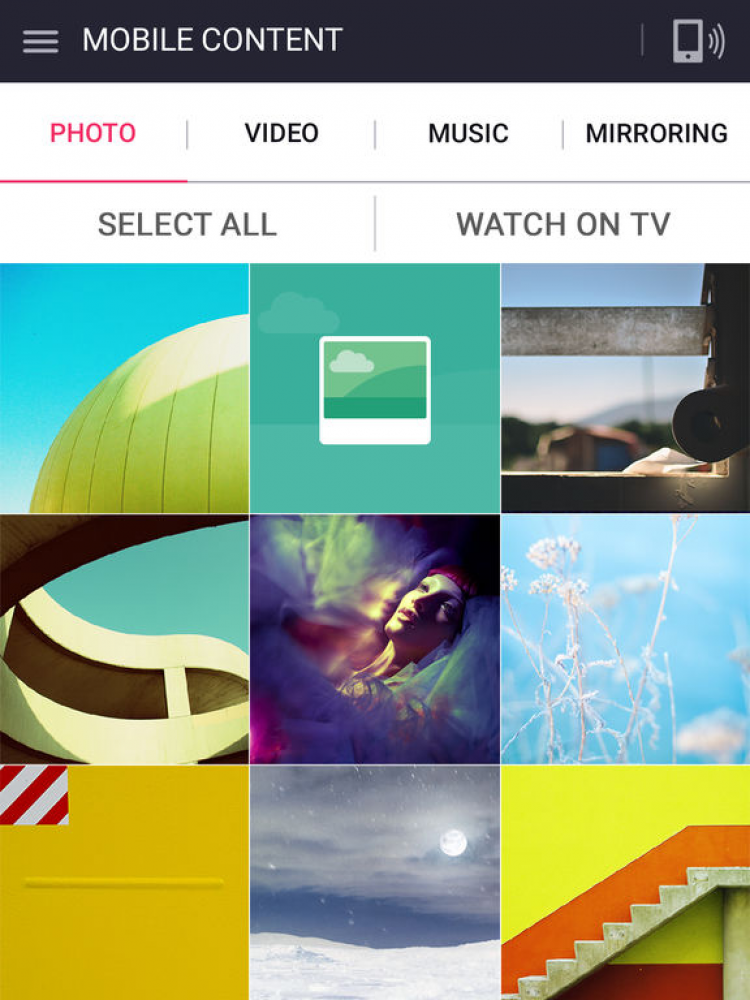
Task: Select the purple woman portrait photo
Action: click(375, 639)
